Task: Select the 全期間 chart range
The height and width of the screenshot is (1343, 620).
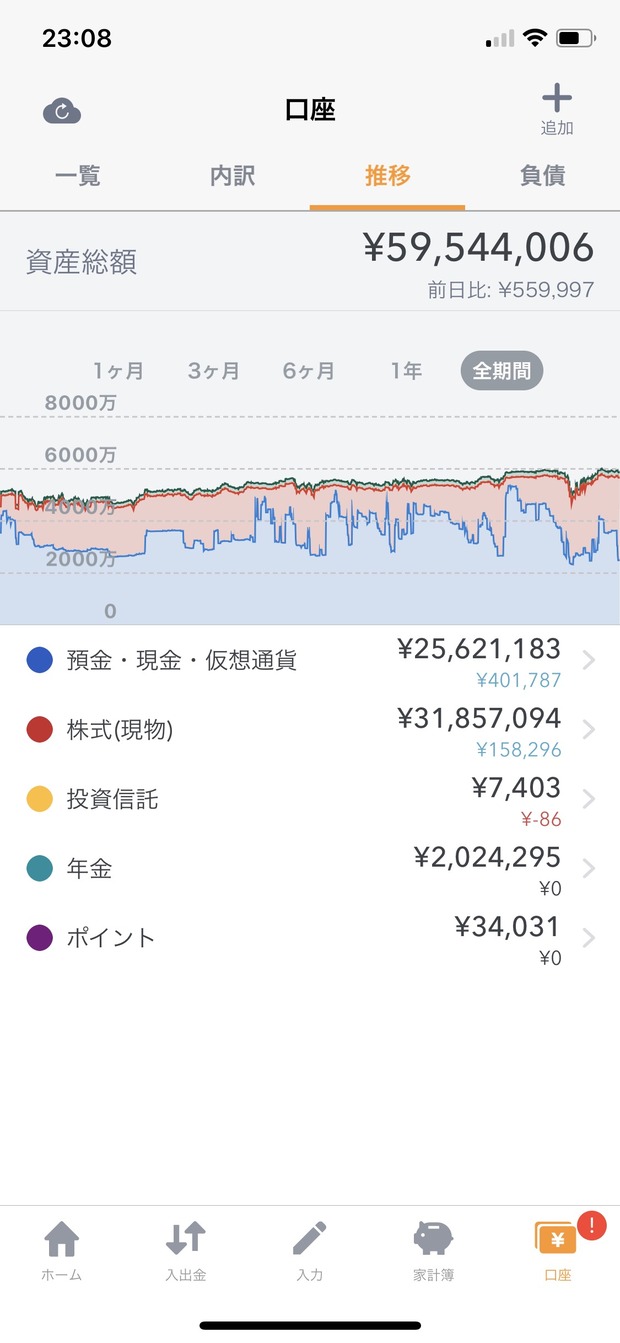Action: click(x=502, y=371)
